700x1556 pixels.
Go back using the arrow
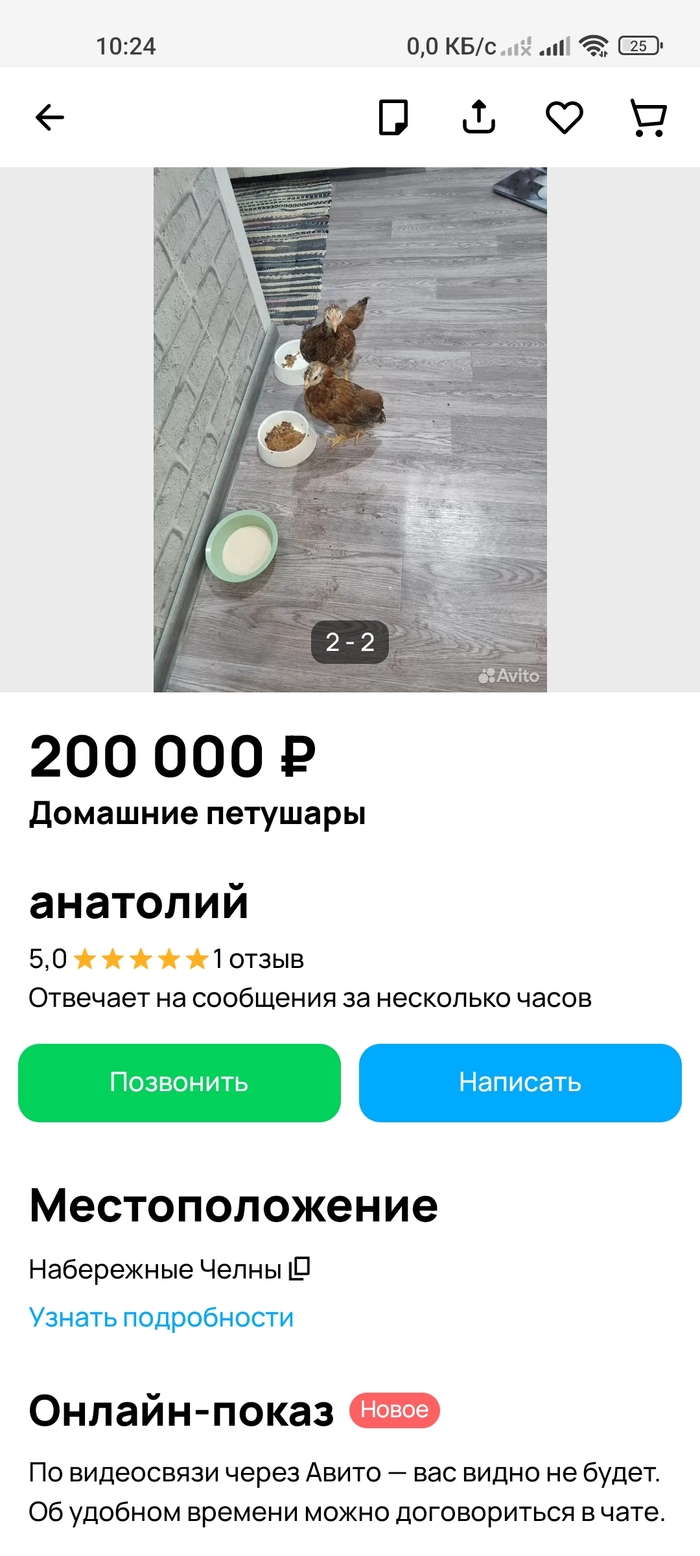click(x=49, y=118)
